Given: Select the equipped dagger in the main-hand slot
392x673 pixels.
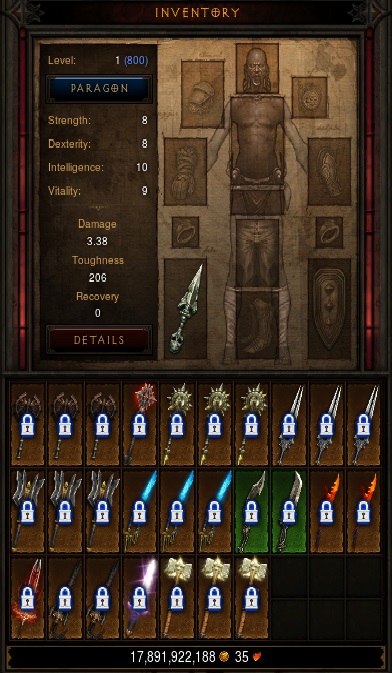Looking at the screenshot, I should coord(185,308).
